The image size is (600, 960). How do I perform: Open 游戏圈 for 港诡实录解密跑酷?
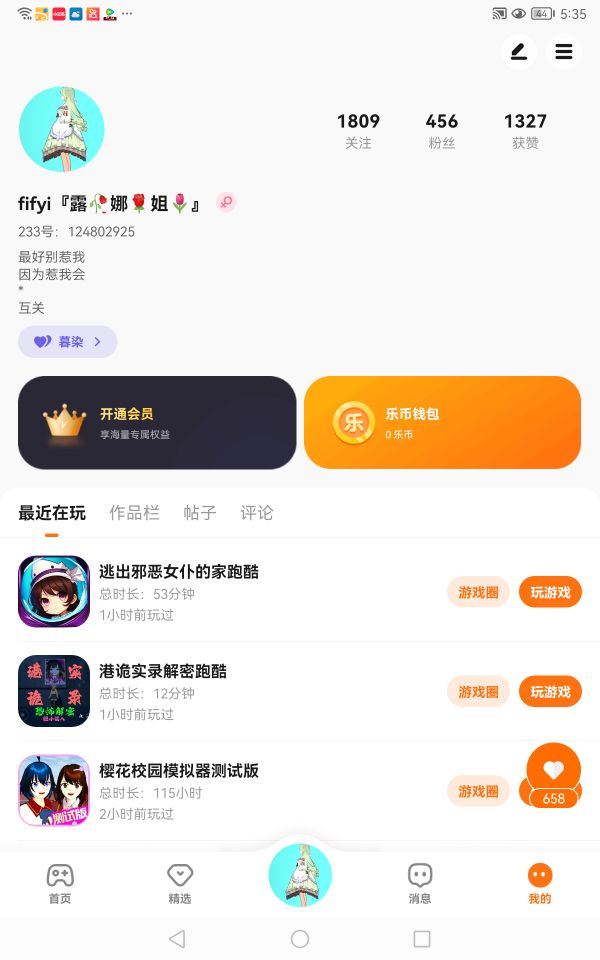pos(478,691)
